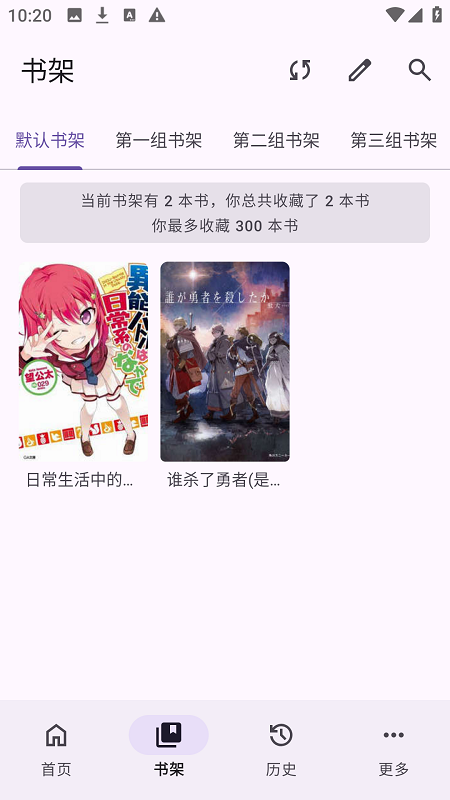Open the 历史 history tab

pos(281,749)
